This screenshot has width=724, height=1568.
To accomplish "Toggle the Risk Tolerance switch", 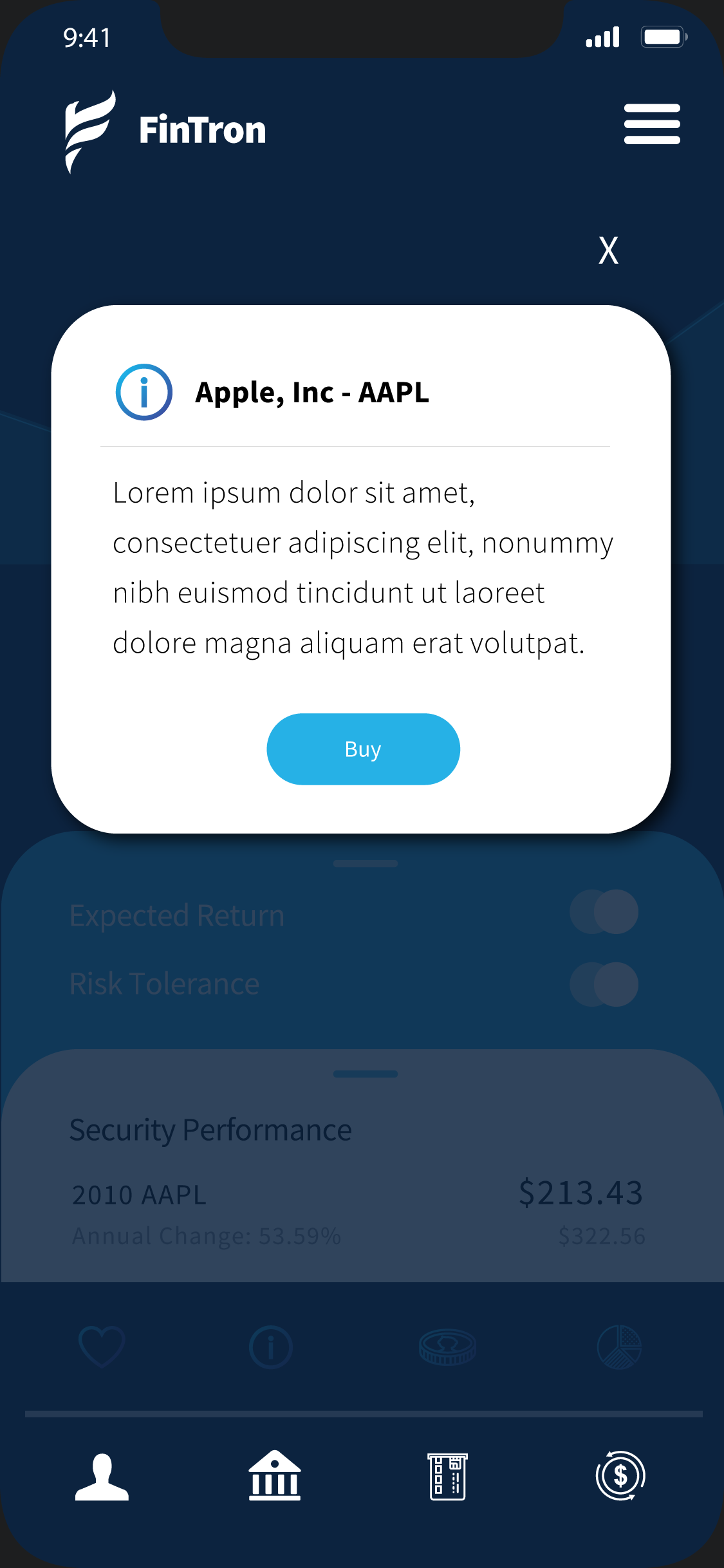I will pyautogui.click(x=604, y=984).
